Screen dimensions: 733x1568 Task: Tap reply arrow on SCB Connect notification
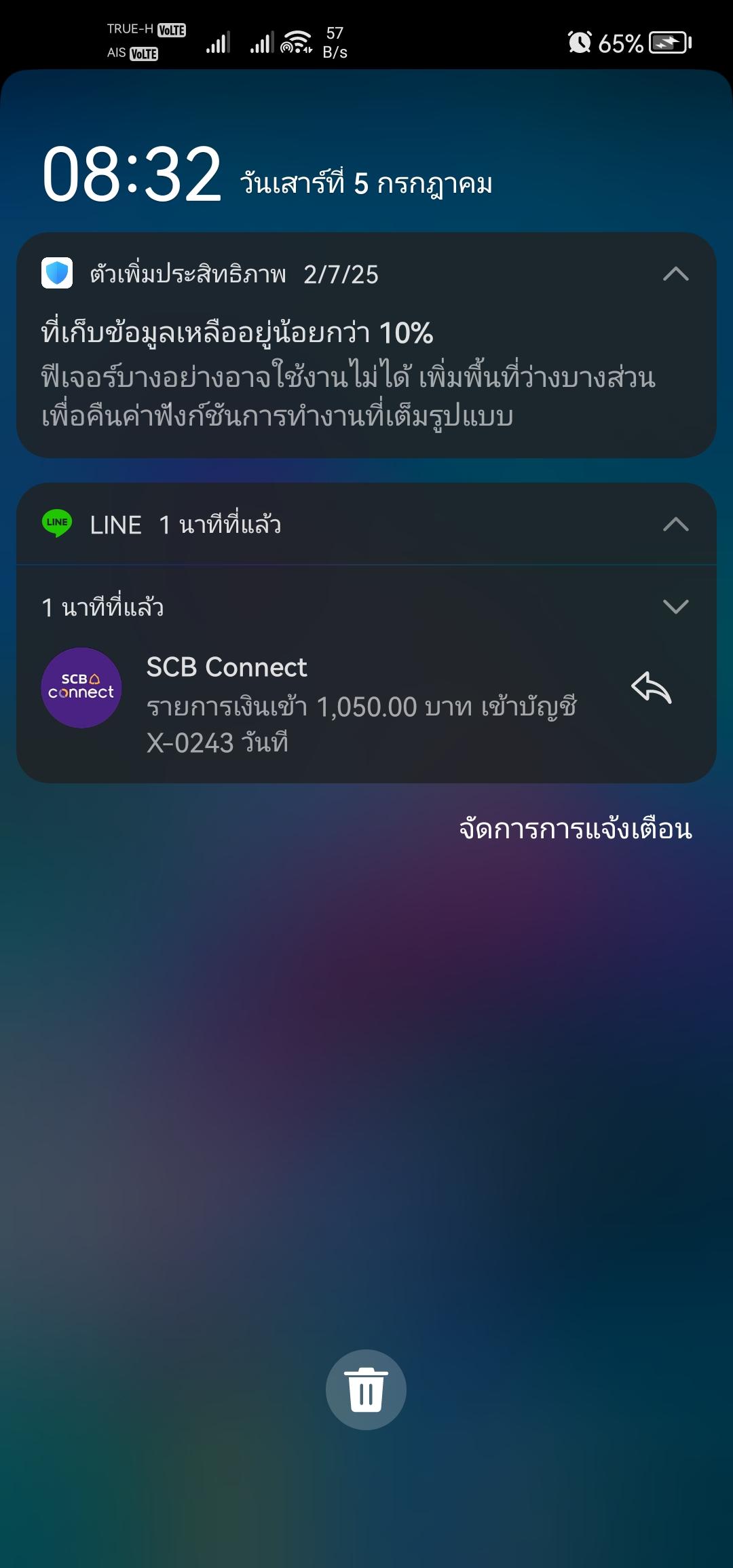(x=651, y=688)
